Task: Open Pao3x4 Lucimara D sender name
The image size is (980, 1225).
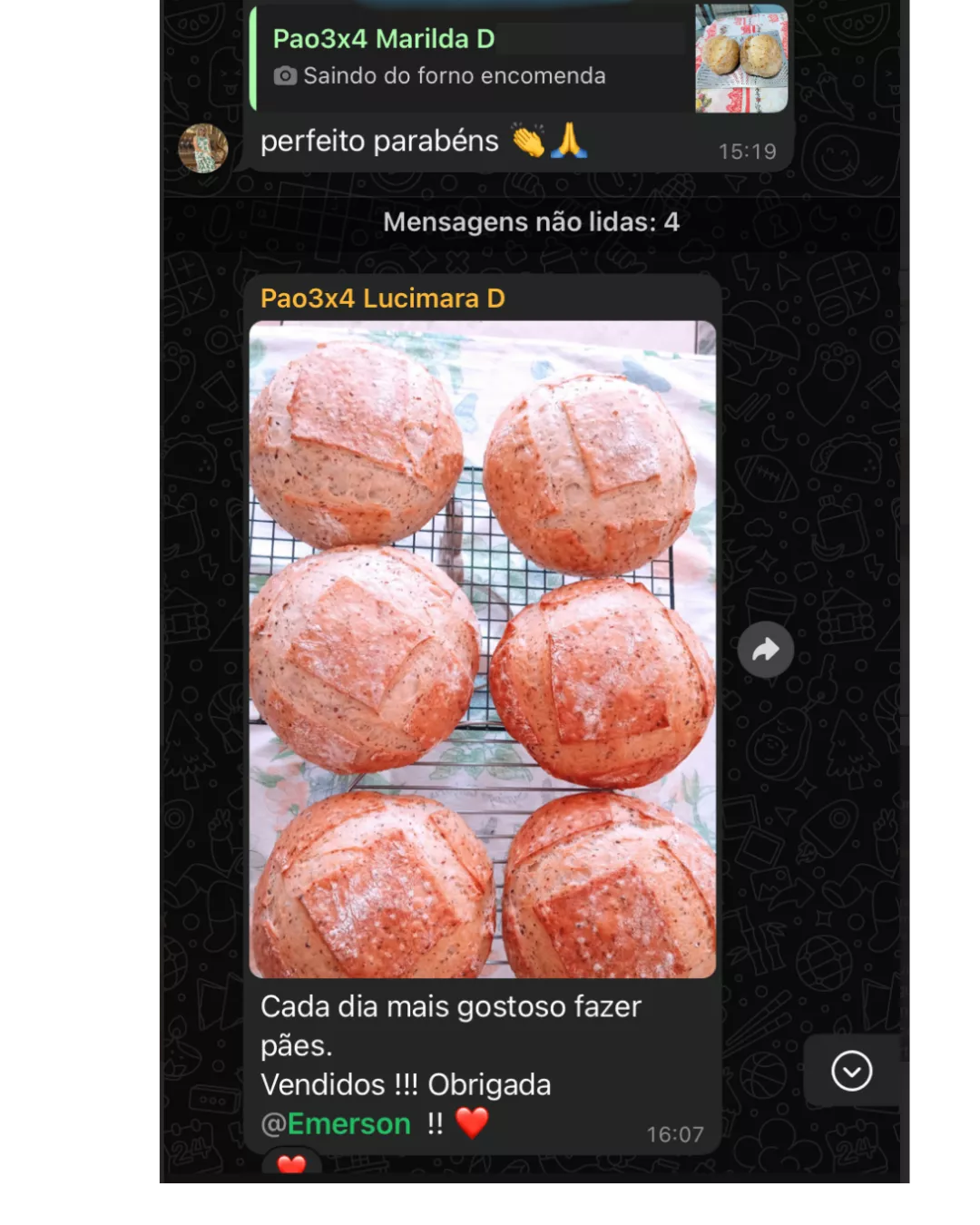Action: pos(382,299)
